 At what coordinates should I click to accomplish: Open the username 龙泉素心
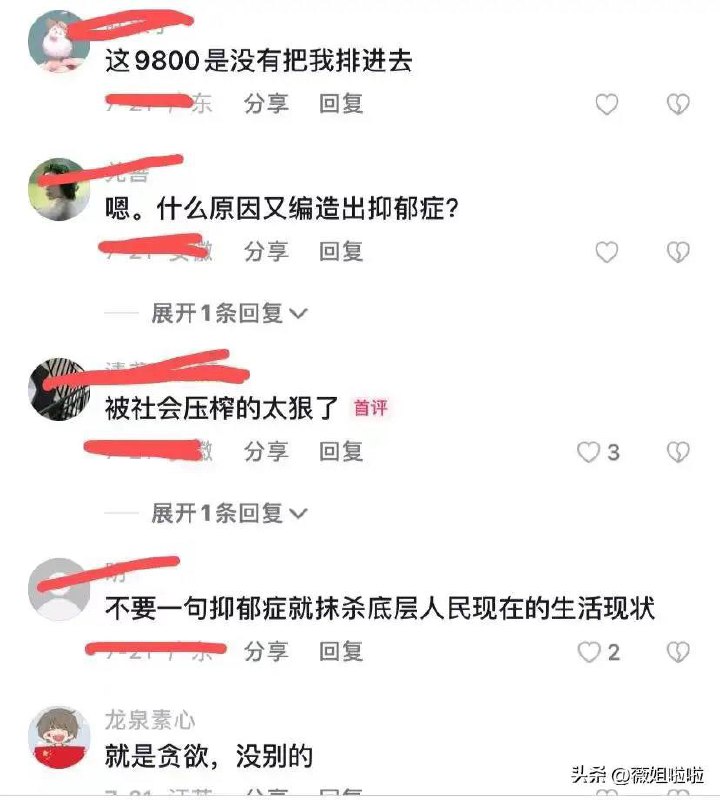click(150, 720)
